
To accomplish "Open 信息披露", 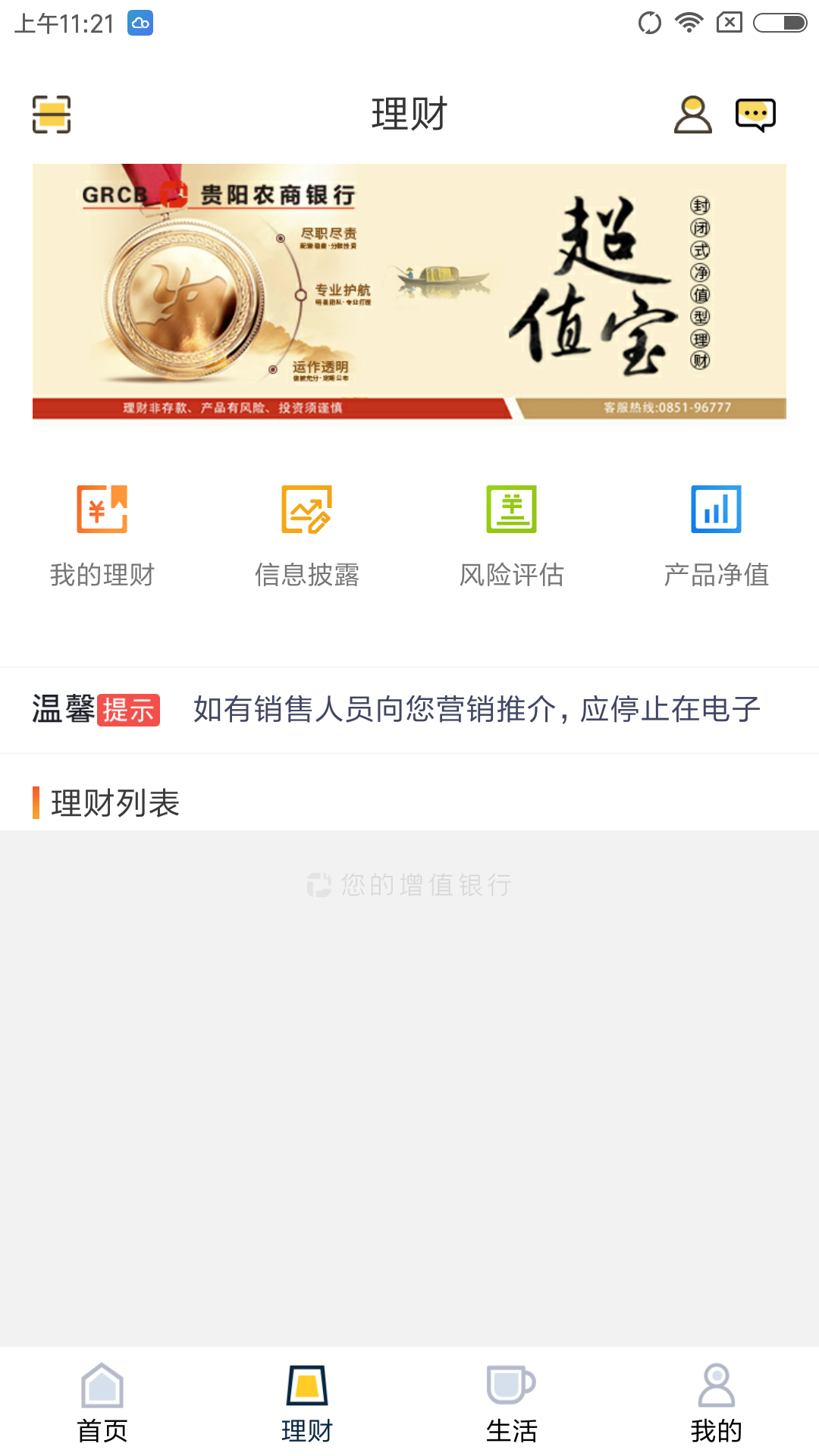I will (x=307, y=535).
